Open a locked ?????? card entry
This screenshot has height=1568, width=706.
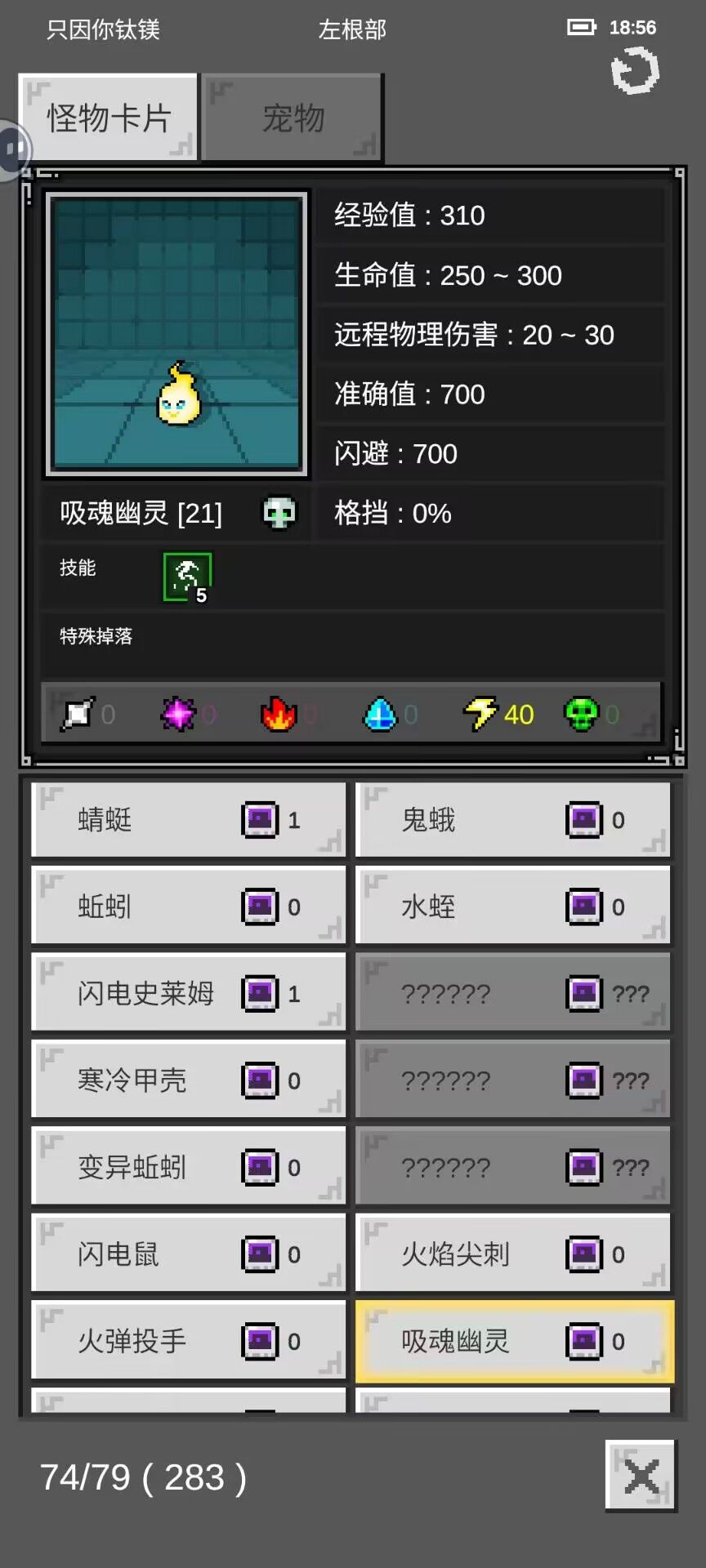click(x=512, y=993)
